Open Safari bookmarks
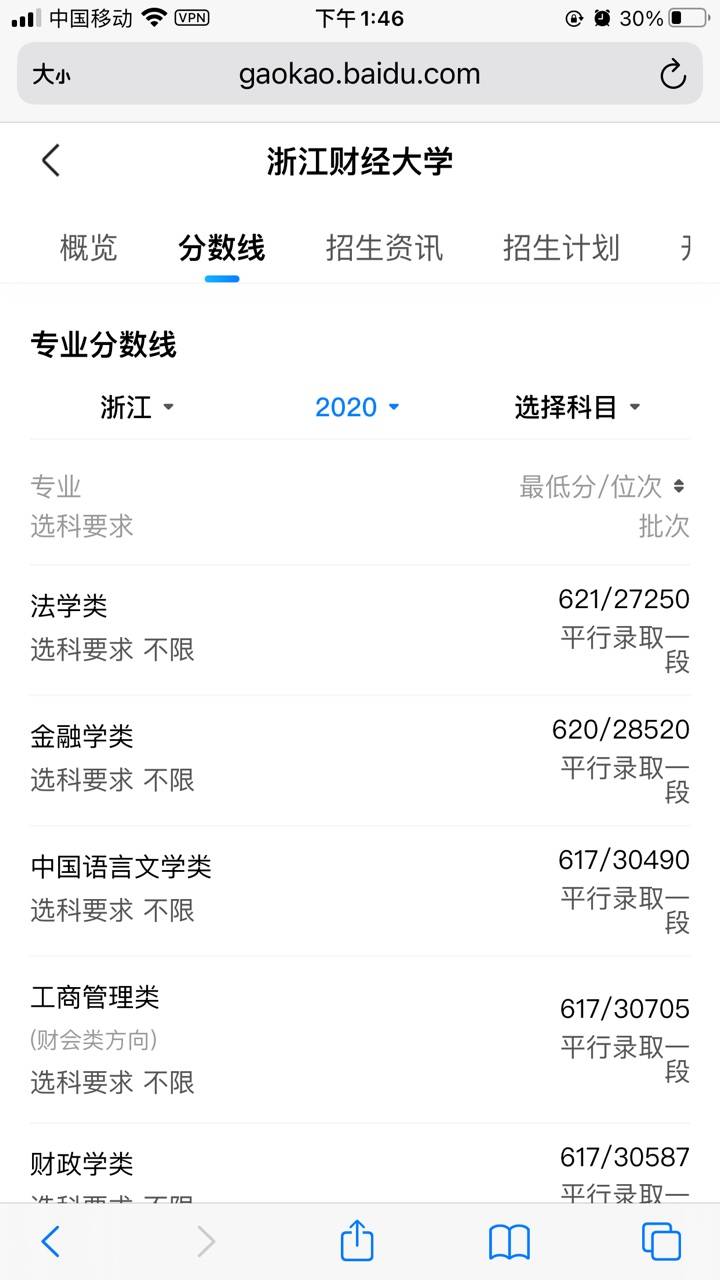Screen dimensions: 720x1280 click(x=509, y=1242)
